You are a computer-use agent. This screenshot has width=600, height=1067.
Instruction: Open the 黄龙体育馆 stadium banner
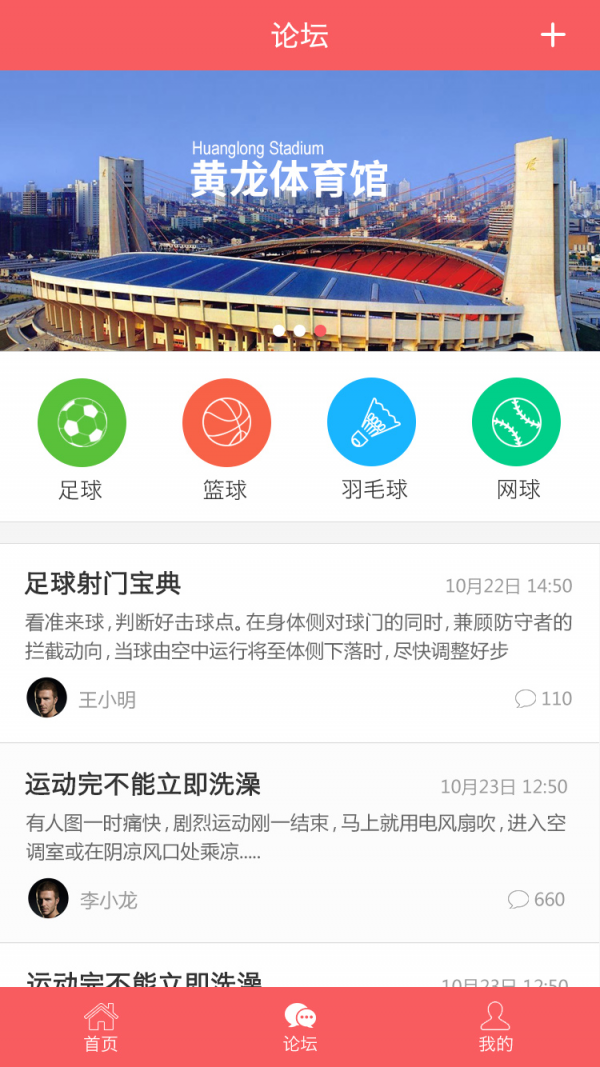tap(300, 210)
